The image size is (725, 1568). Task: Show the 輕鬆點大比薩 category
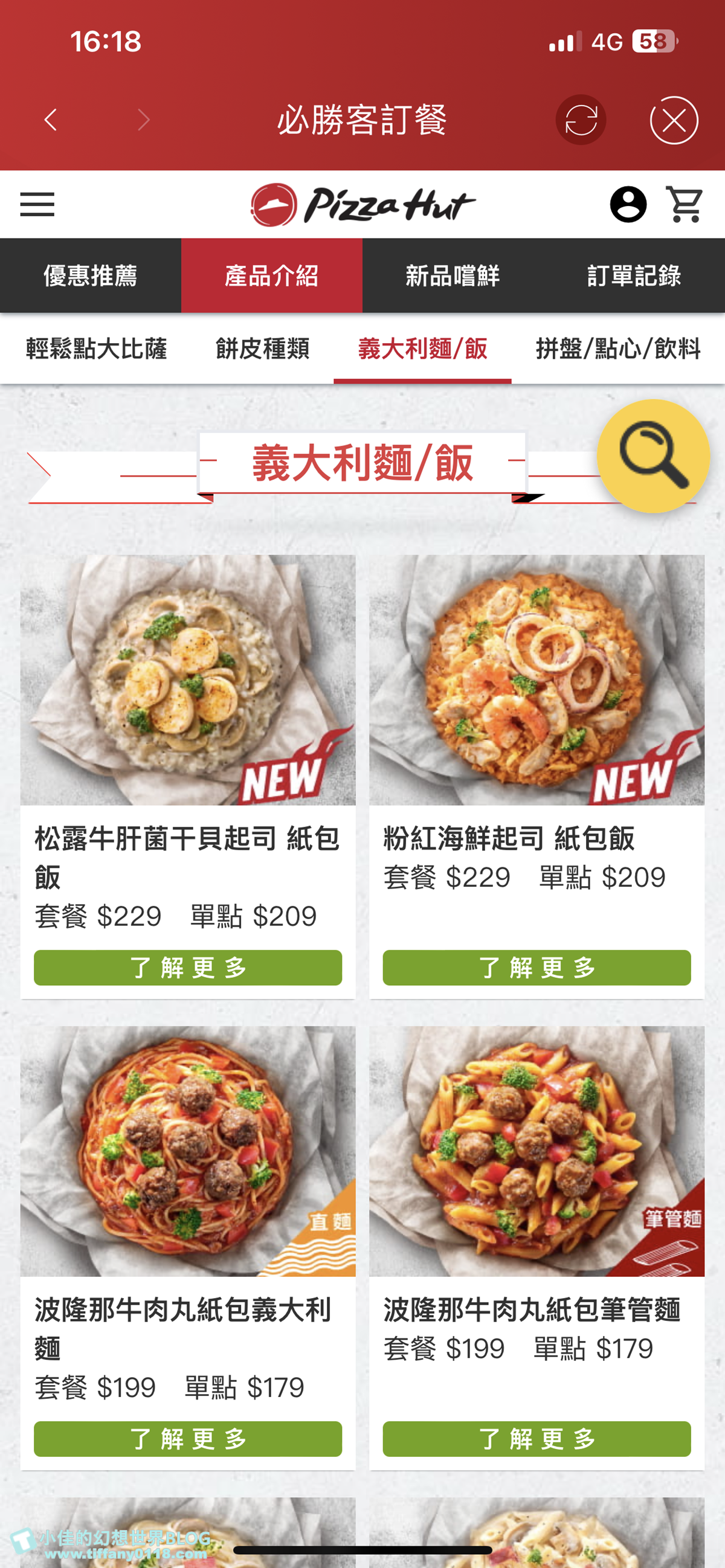point(96,349)
